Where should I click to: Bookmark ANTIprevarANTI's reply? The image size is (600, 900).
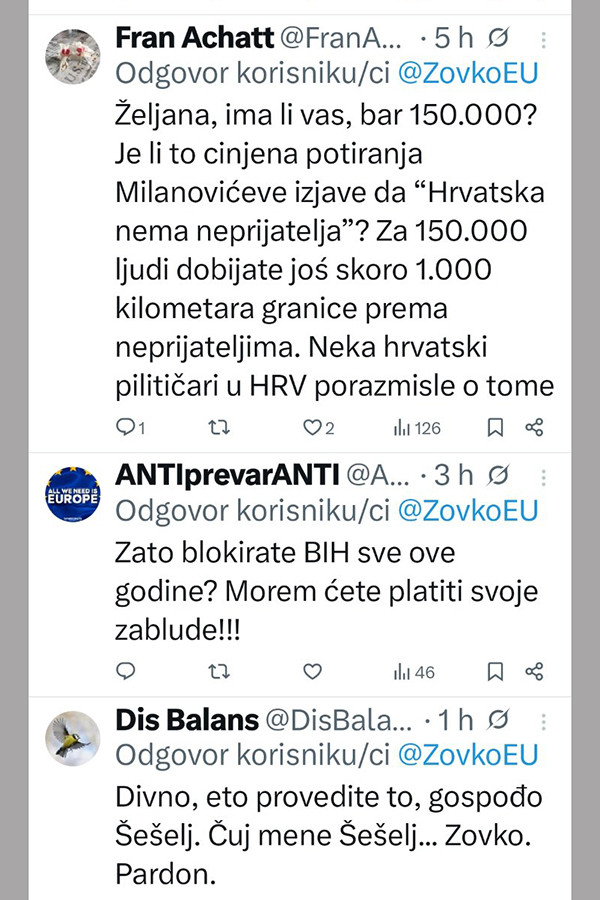coord(494,671)
